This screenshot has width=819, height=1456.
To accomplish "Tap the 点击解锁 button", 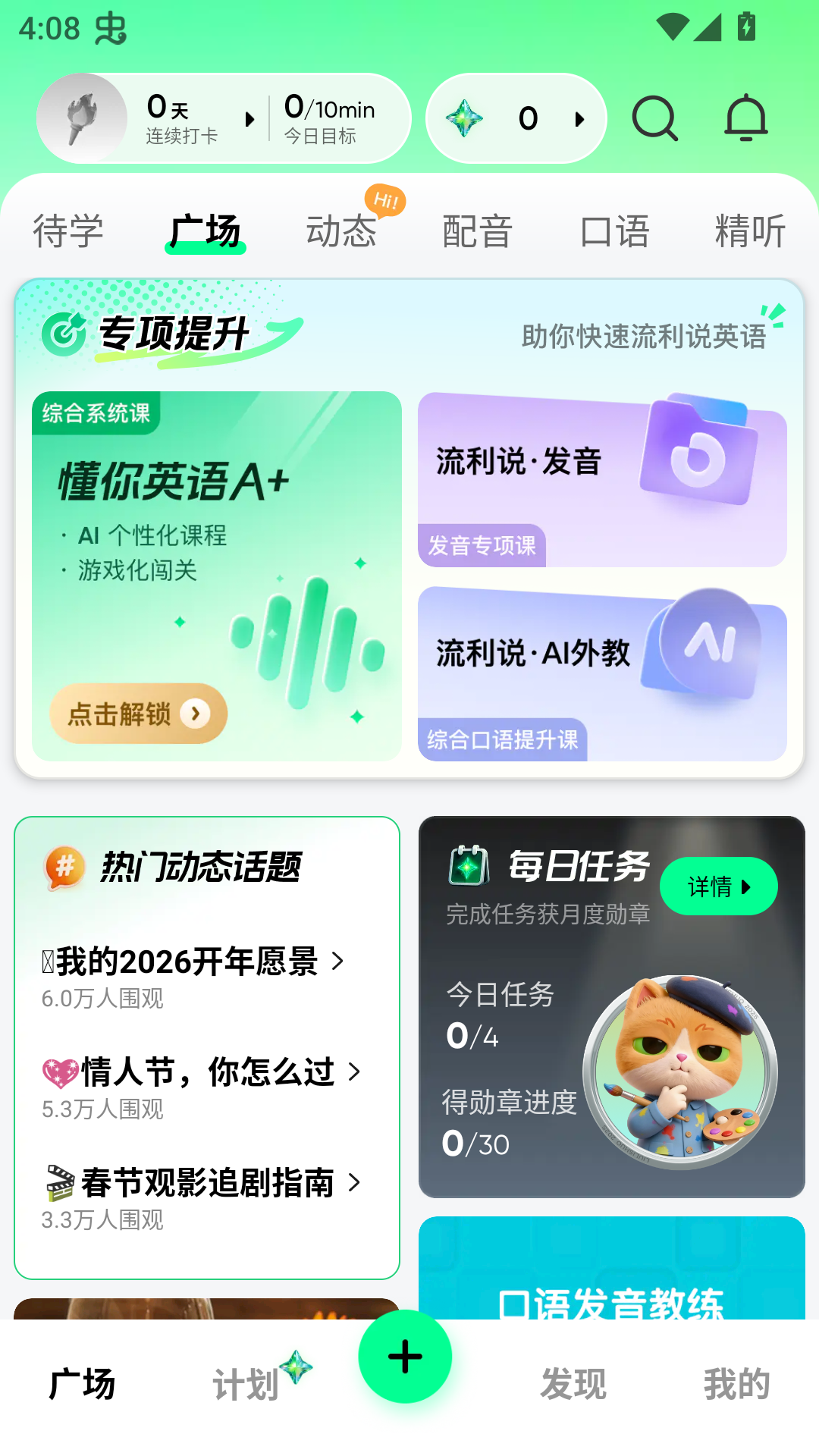I will 137,712.
